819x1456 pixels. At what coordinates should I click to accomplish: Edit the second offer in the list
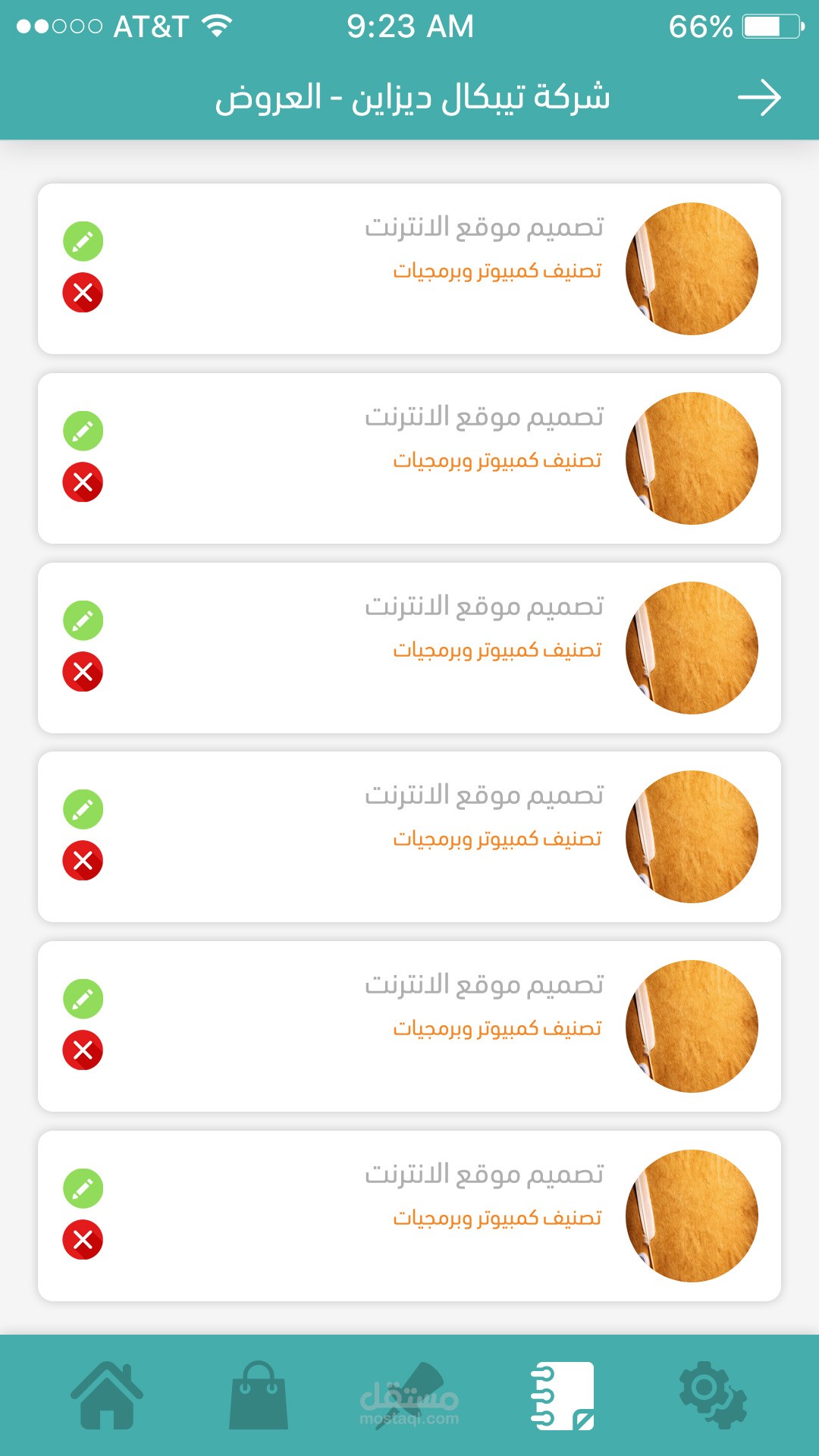click(83, 431)
